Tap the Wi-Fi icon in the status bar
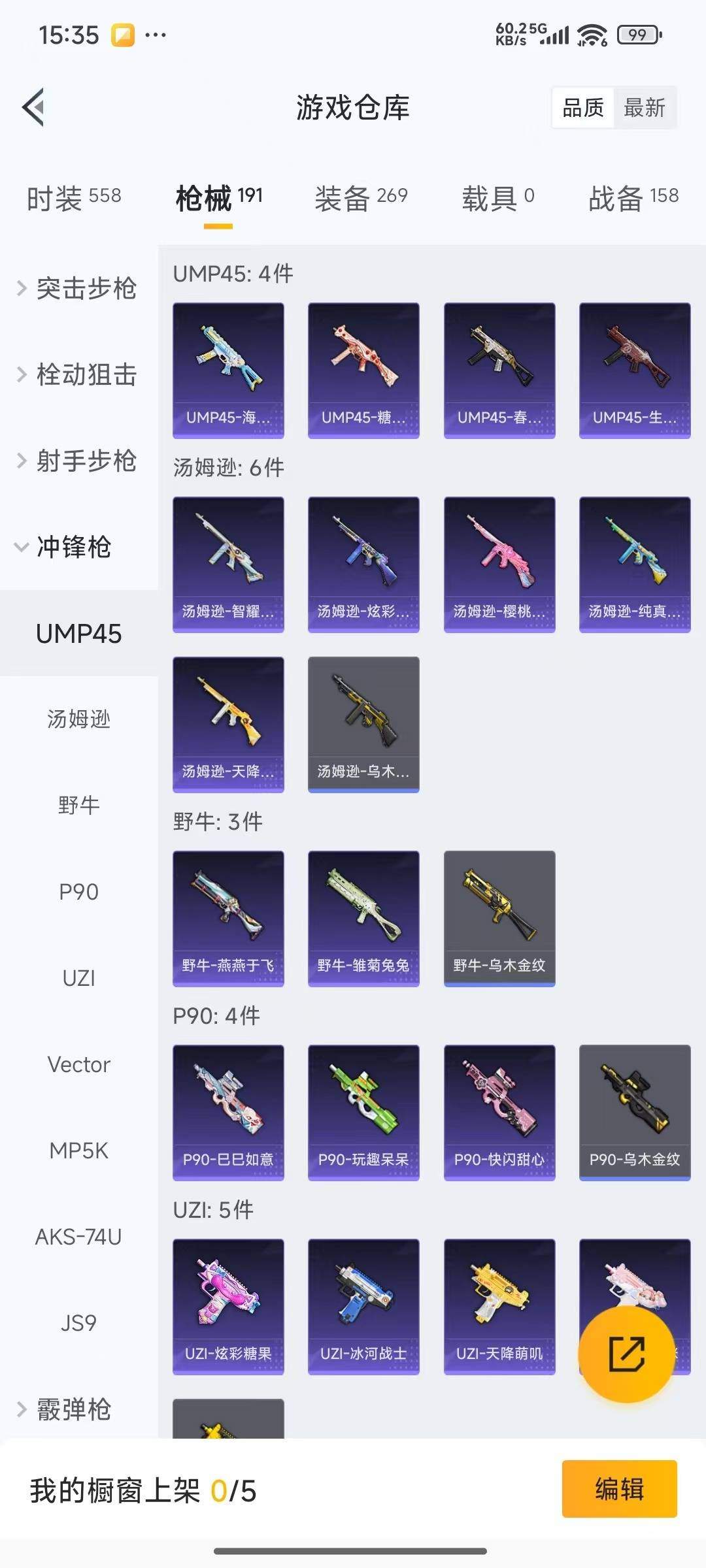706x1568 pixels. point(594,36)
